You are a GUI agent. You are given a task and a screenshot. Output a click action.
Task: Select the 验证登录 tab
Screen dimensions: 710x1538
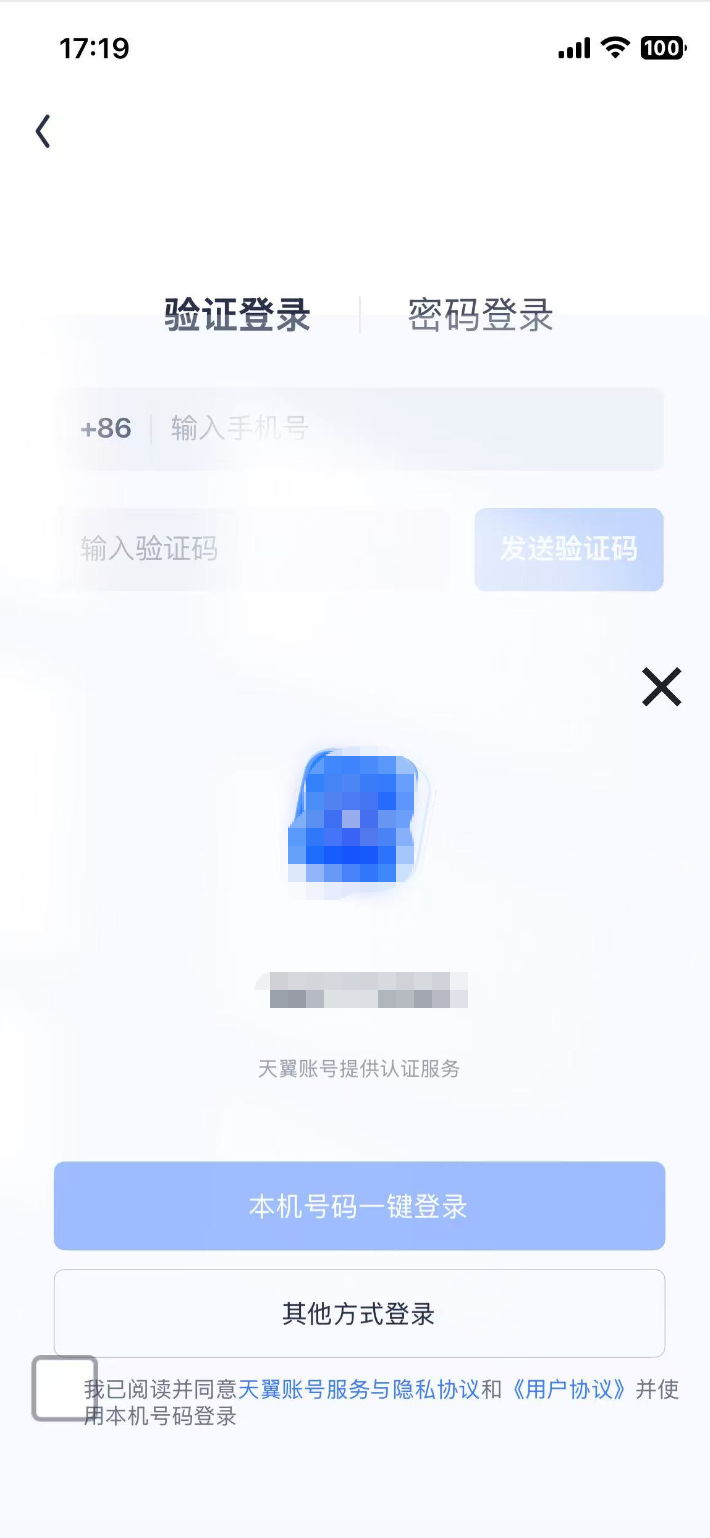pos(237,315)
